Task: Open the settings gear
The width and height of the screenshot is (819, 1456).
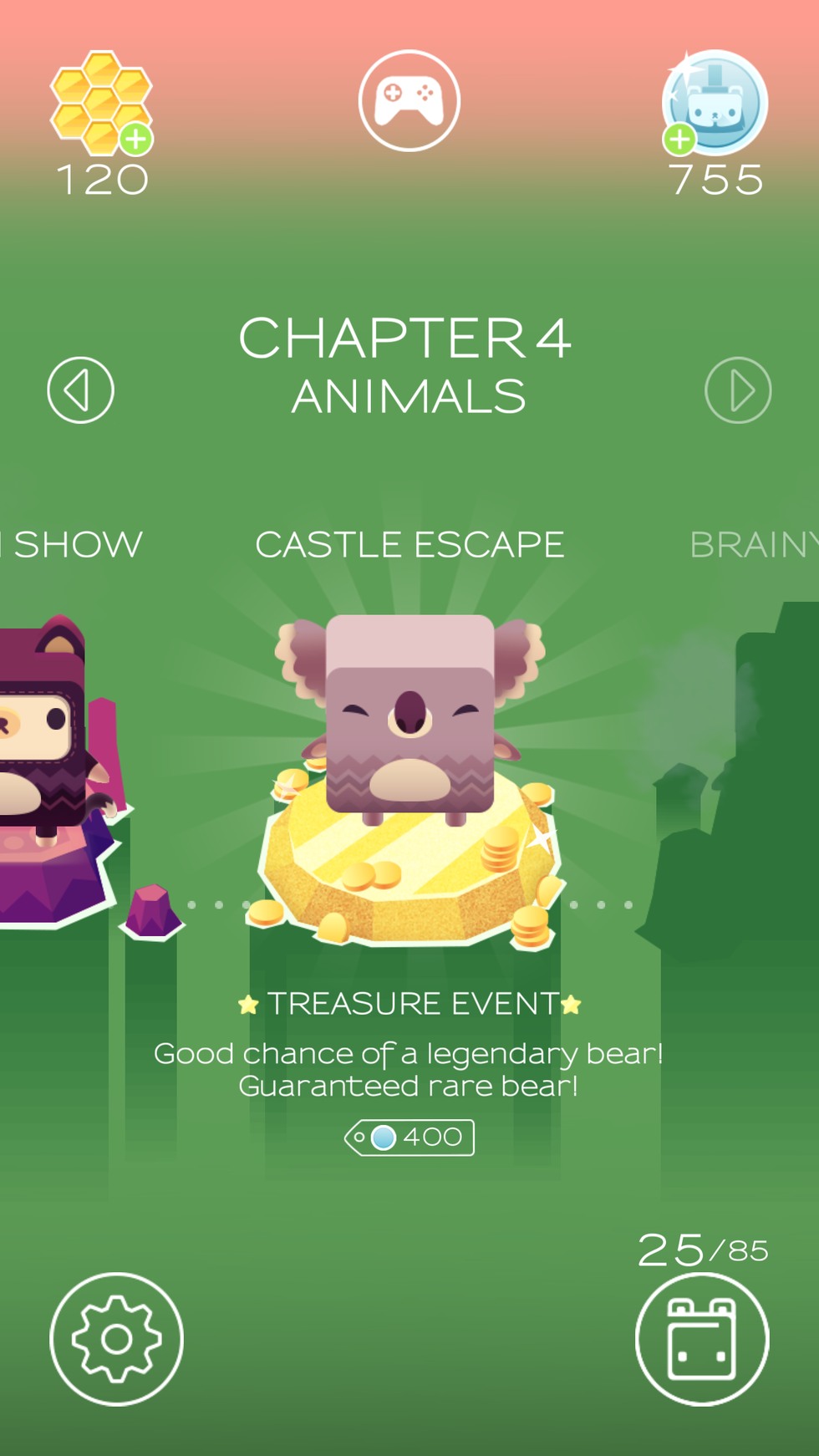Action: coord(116,1339)
